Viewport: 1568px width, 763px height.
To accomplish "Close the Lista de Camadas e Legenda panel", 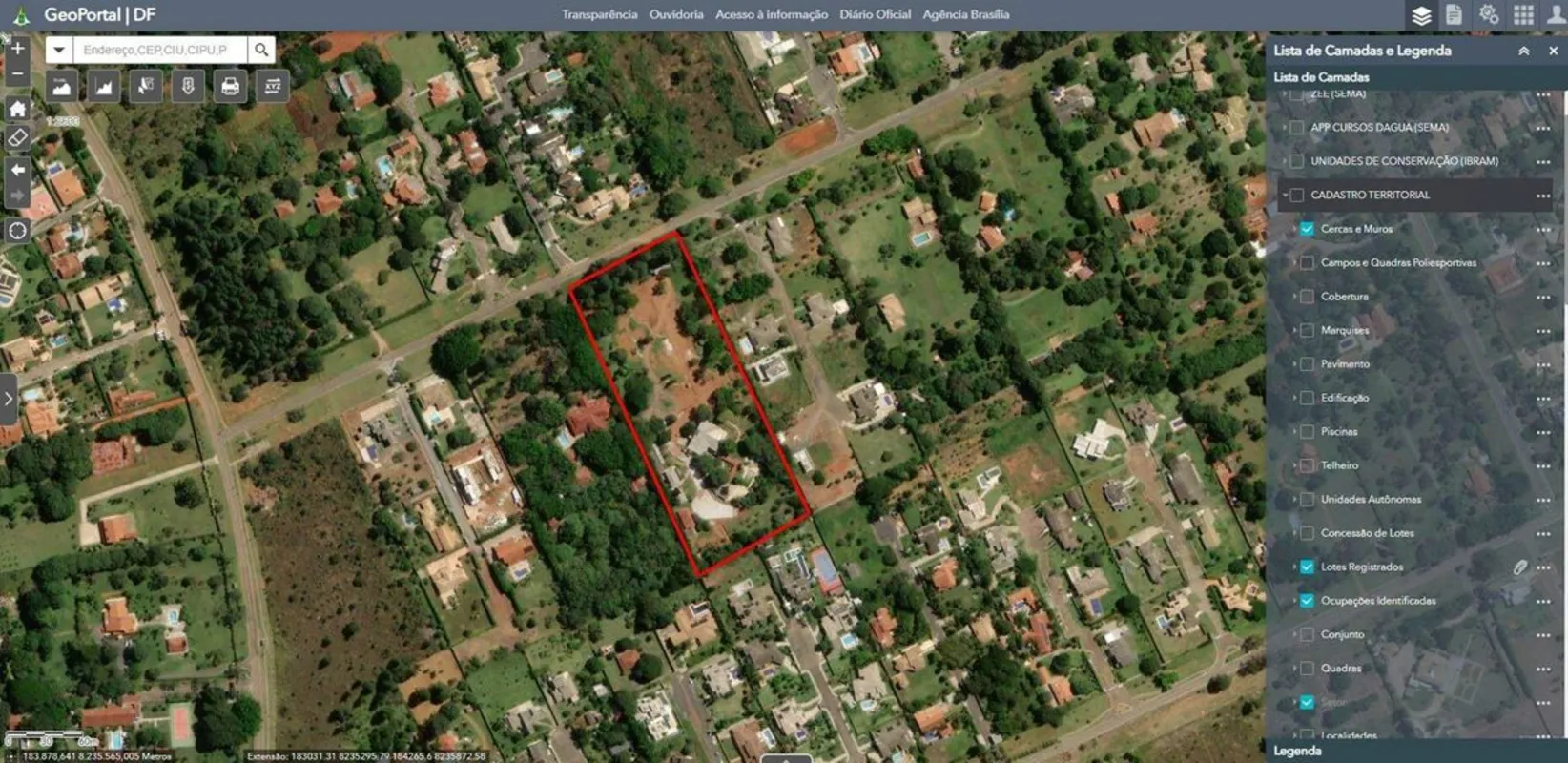I will point(1553,51).
